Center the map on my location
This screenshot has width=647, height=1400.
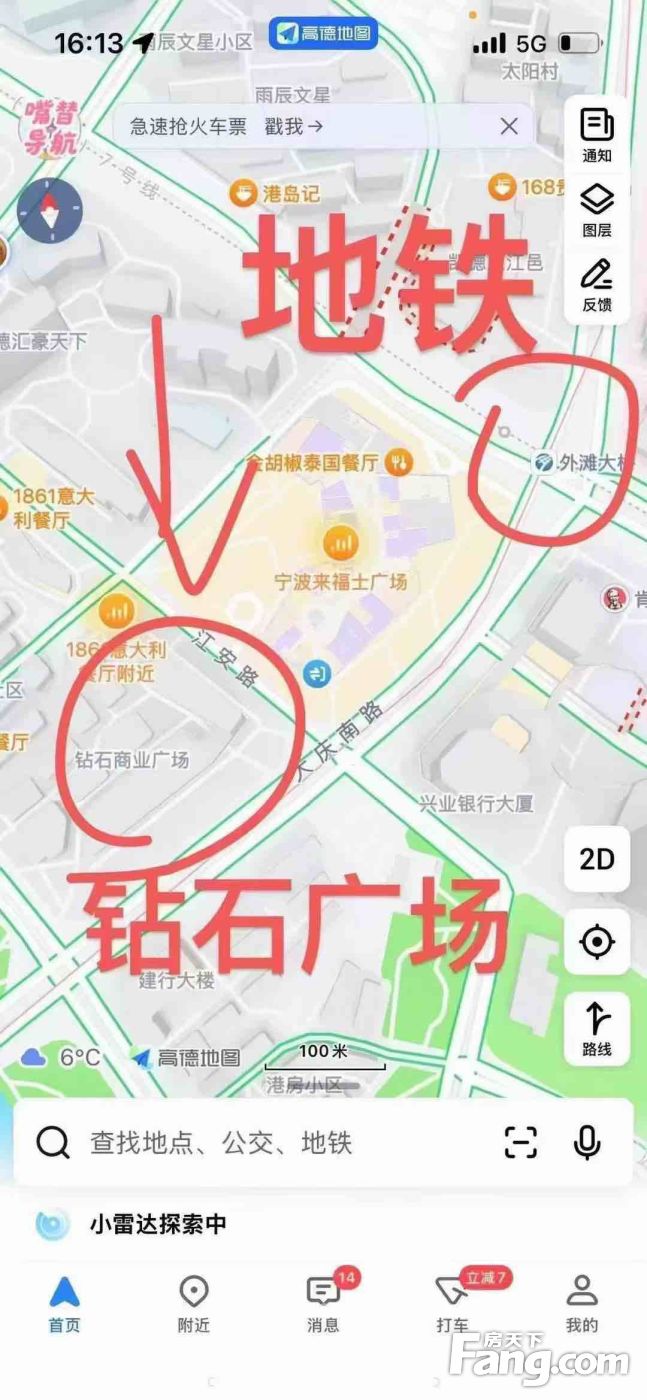point(597,942)
